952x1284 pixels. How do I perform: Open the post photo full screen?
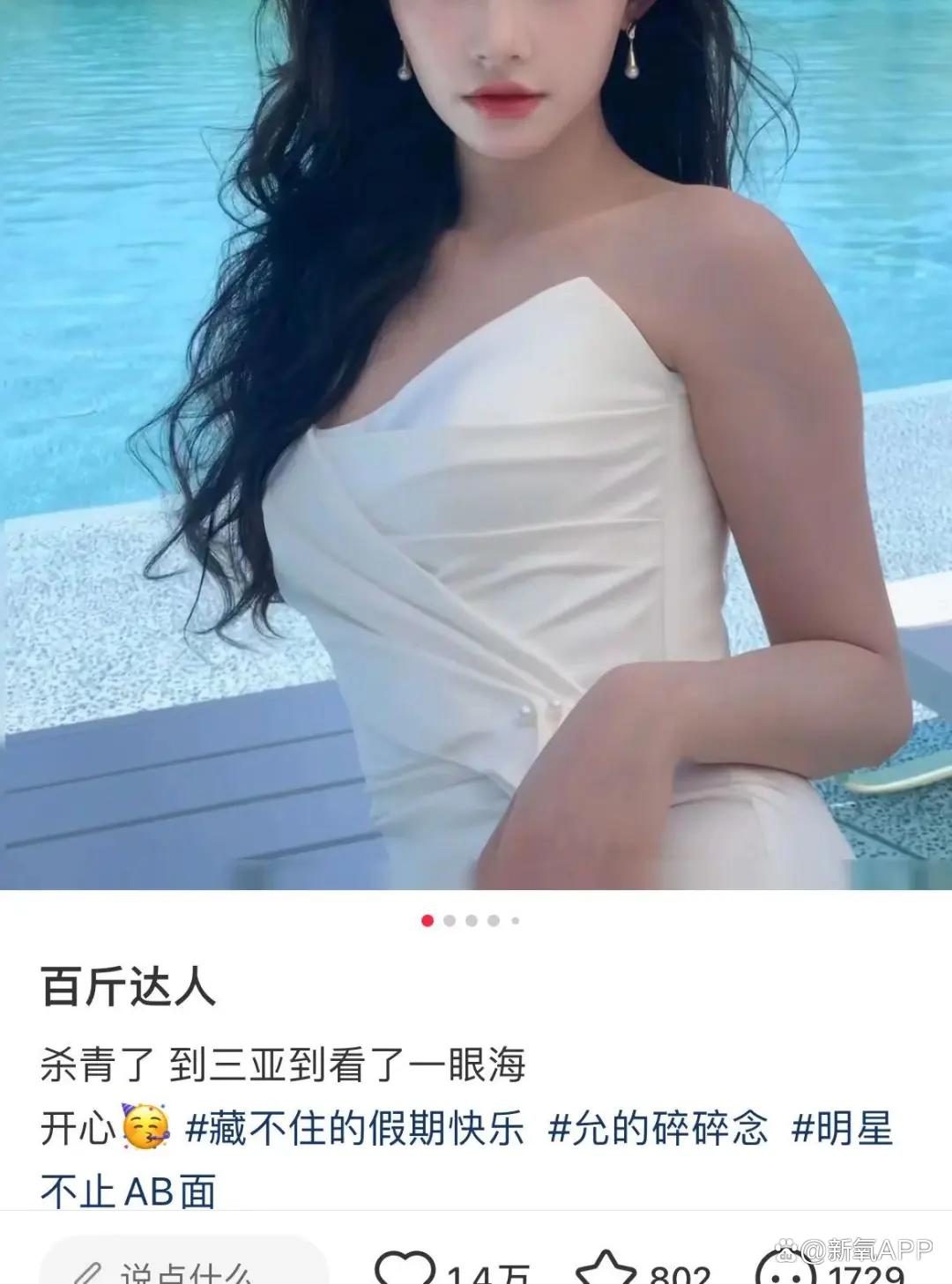[476, 441]
